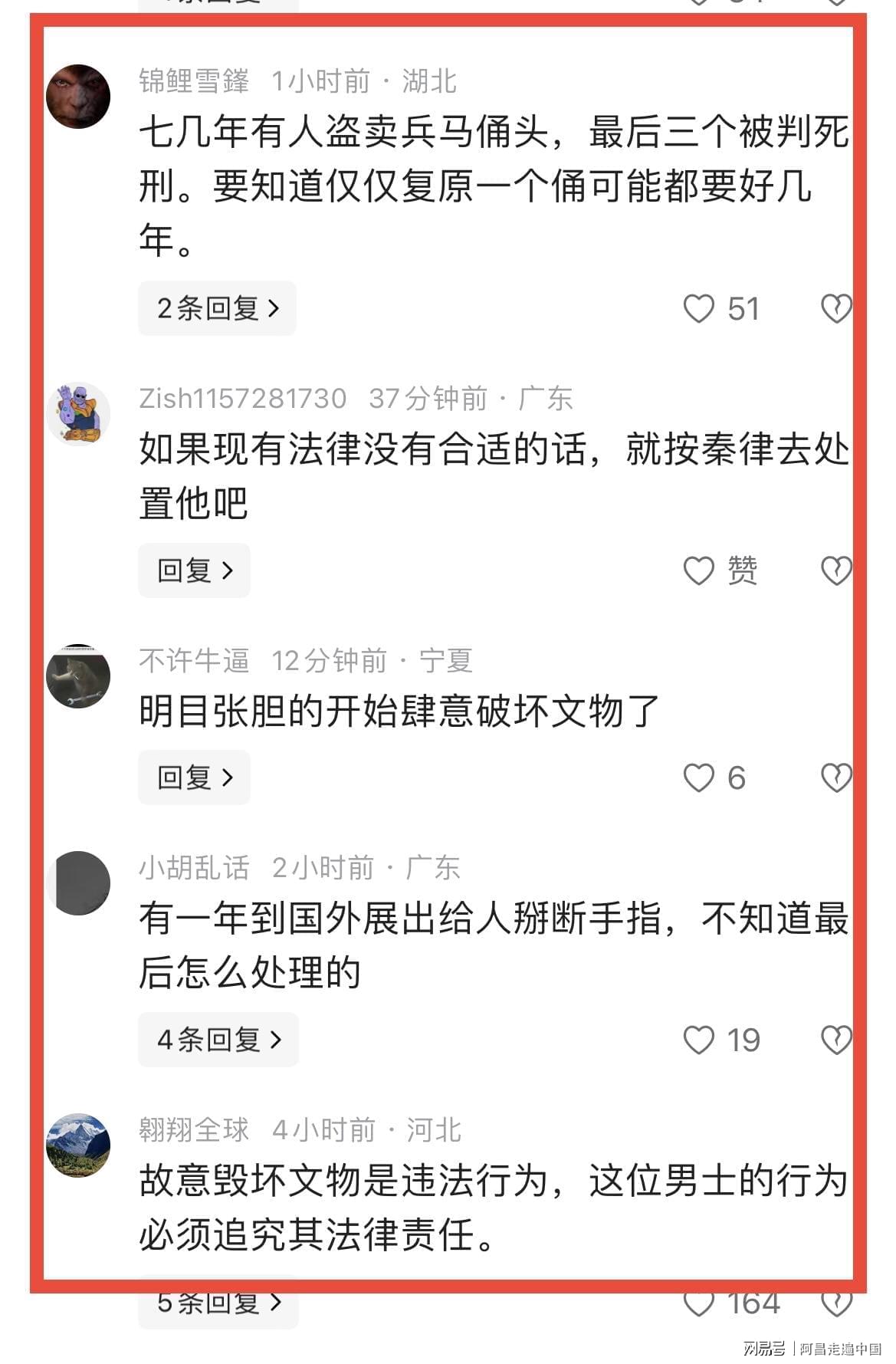The height and width of the screenshot is (1364, 896).
Task: Open 锦鲤雪鎽's profile avatar
Action: (x=78, y=97)
